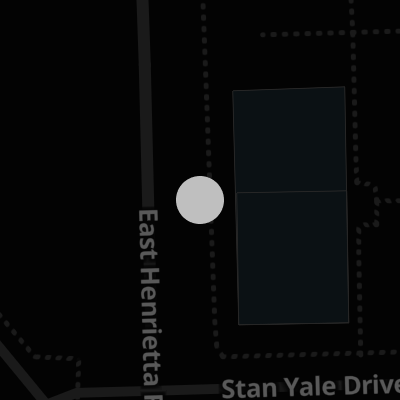Tap the white circular map marker
This screenshot has height=400, width=400.
pos(200,200)
